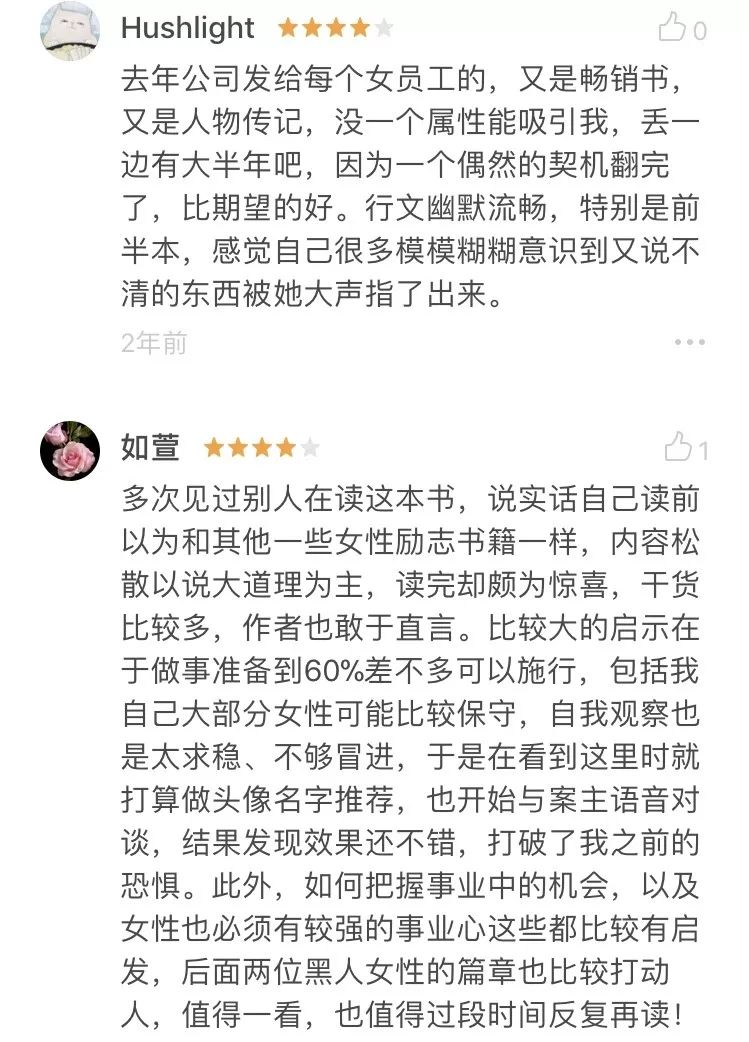Like Hushlight's review
This screenshot has height=1042, width=749.
(x=672, y=28)
